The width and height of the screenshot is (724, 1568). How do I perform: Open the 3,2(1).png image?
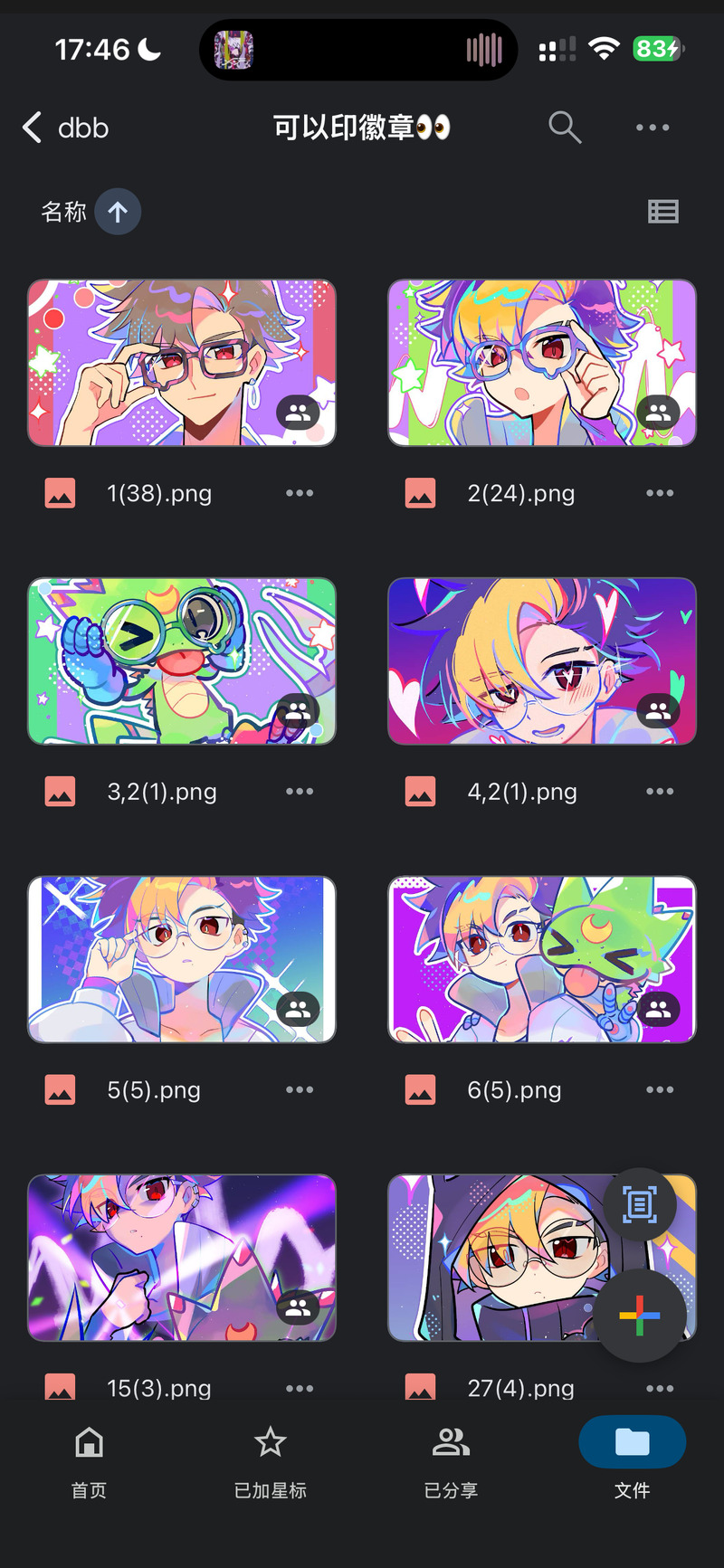(181, 660)
